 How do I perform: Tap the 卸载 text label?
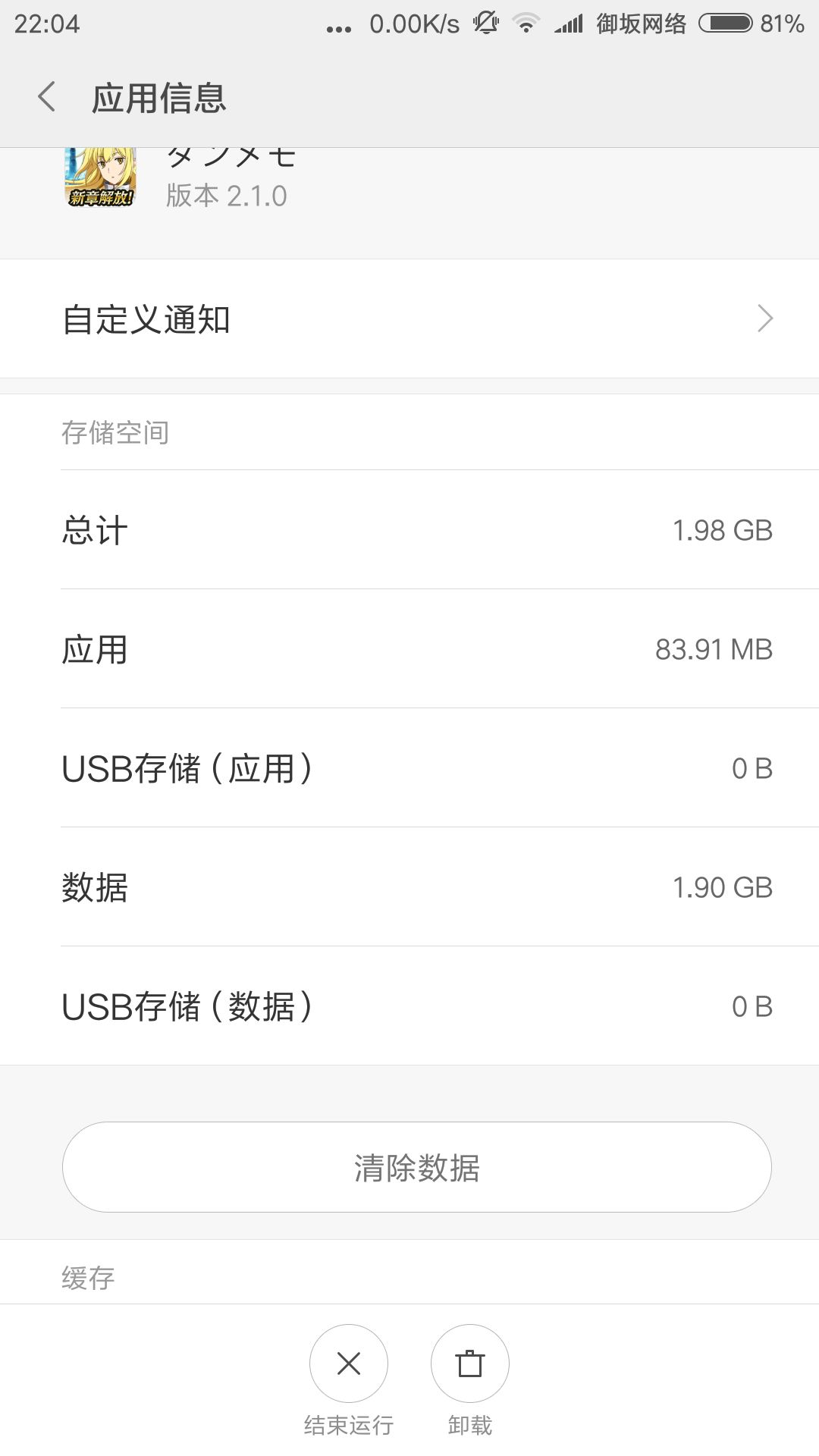pos(469,1424)
